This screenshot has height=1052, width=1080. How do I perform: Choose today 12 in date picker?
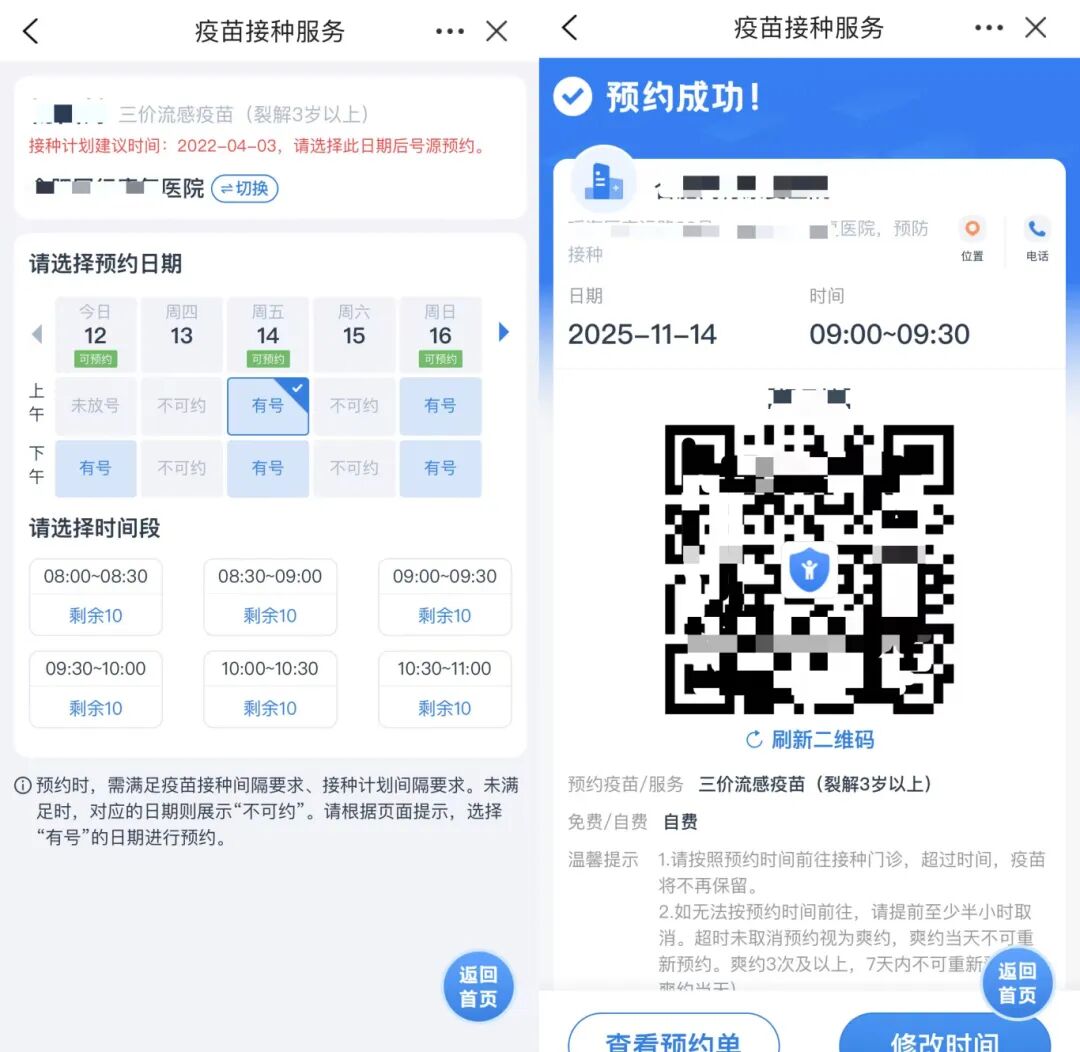tap(95, 335)
